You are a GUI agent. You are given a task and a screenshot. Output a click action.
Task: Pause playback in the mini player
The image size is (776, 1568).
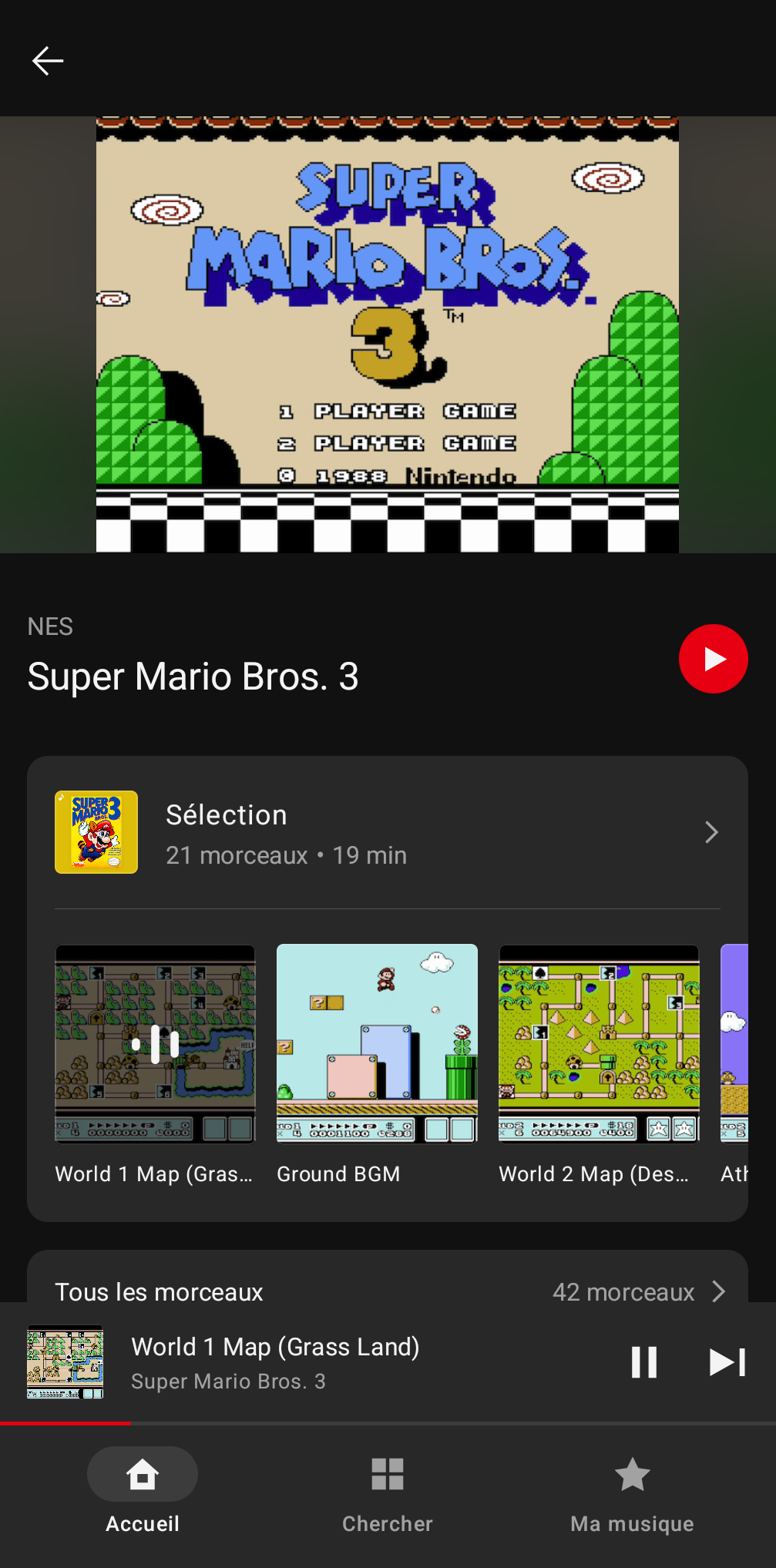coord(644,1362)
